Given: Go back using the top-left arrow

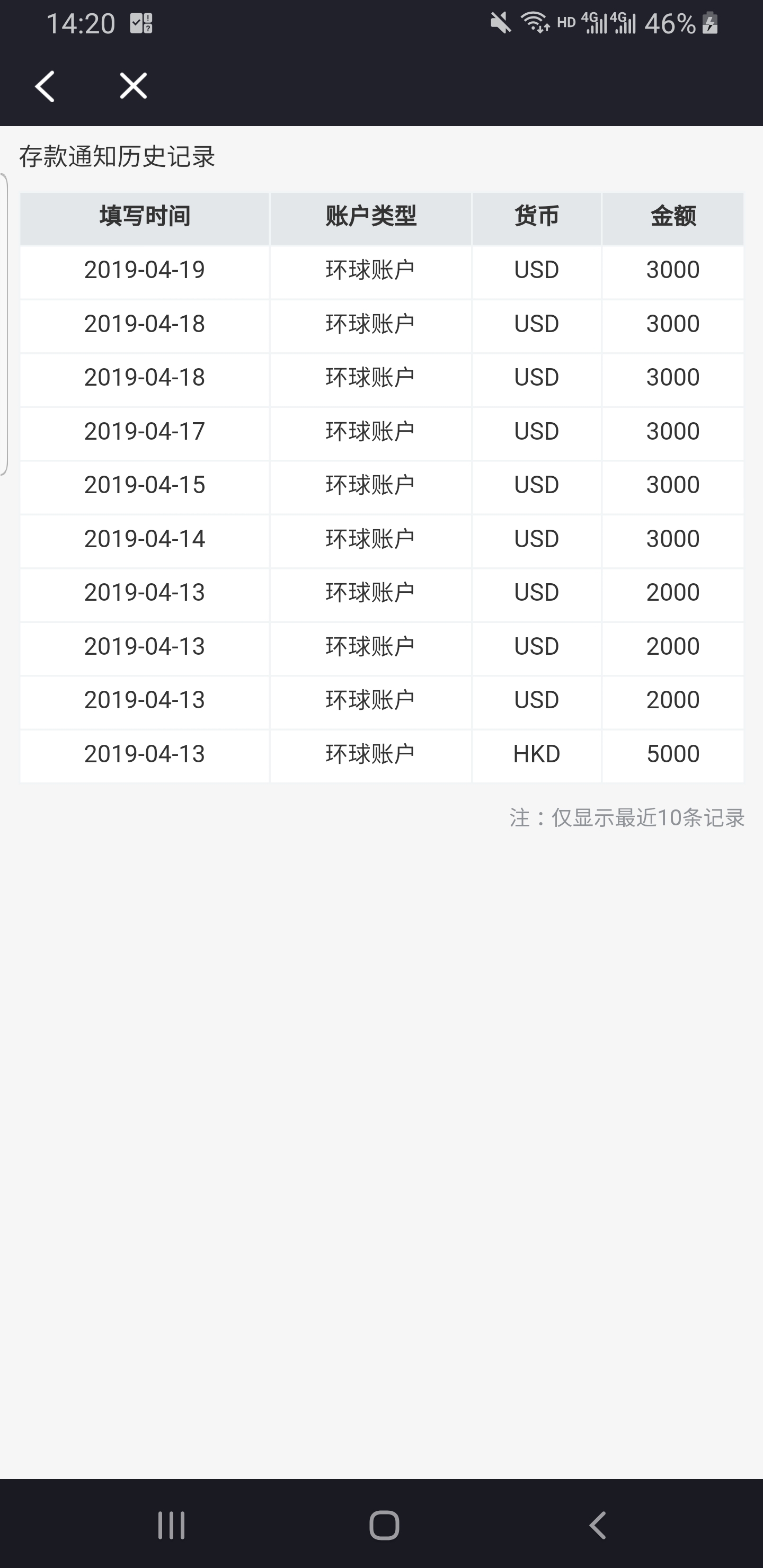Looking at the screenshot, I should point(45,86).
